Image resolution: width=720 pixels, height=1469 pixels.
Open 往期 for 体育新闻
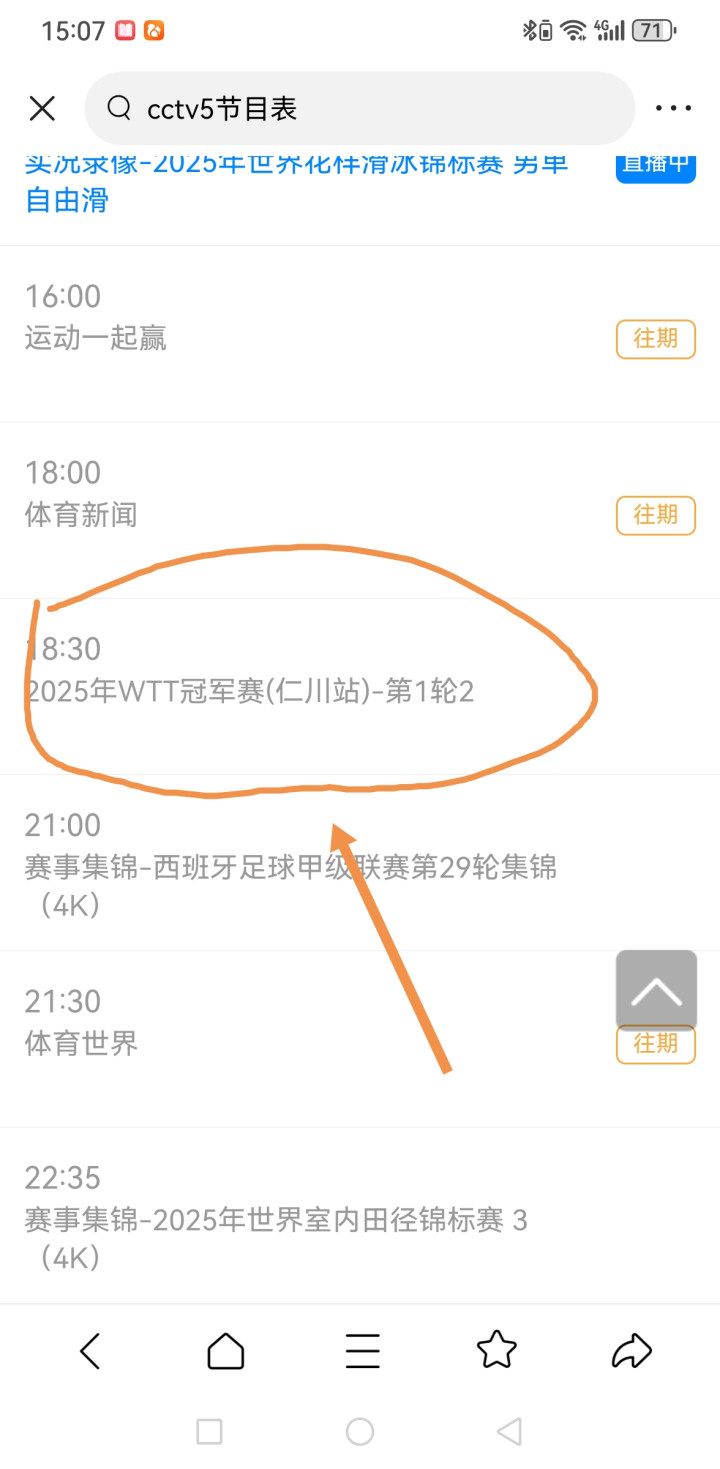pyautogui.click(x=656, y=515)
